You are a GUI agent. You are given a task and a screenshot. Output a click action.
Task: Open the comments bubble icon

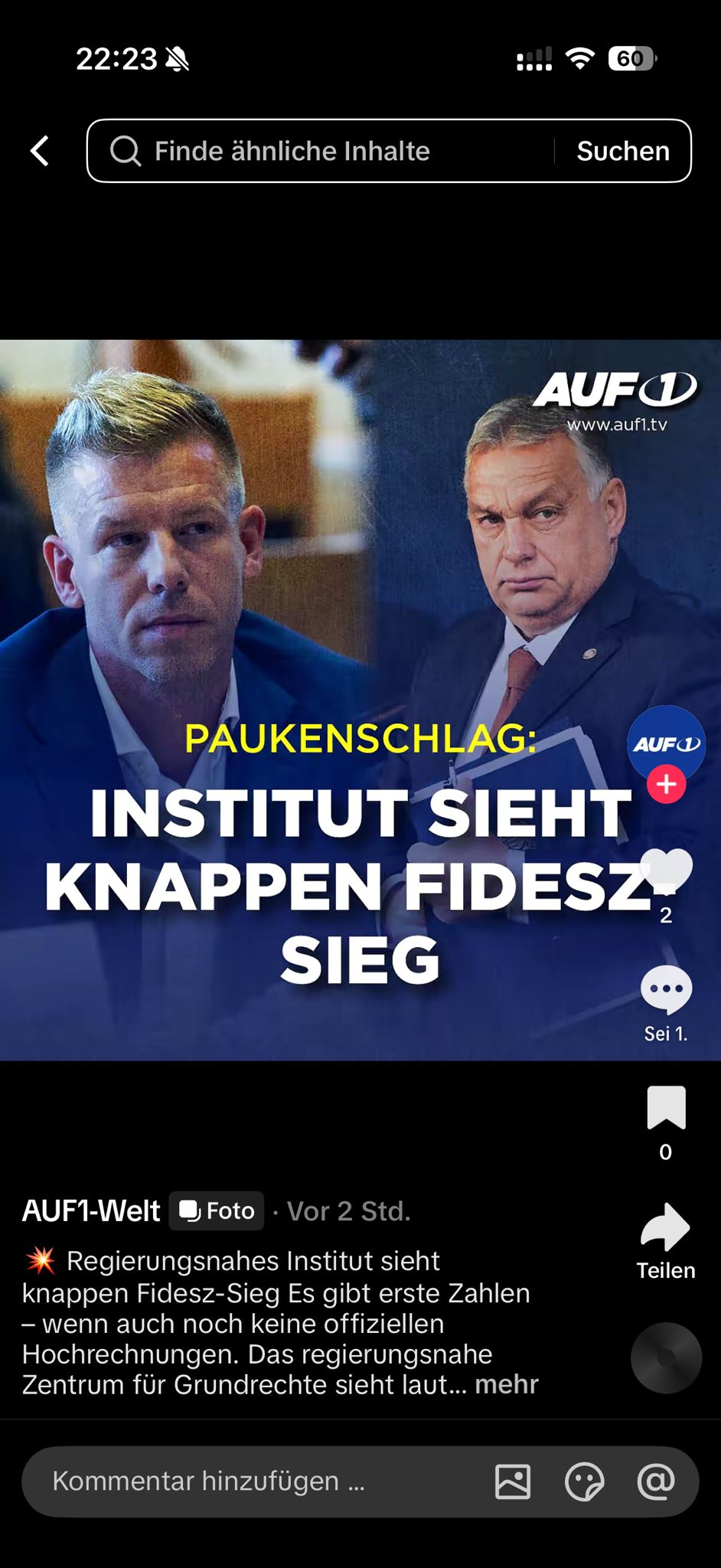pos(666,990)
